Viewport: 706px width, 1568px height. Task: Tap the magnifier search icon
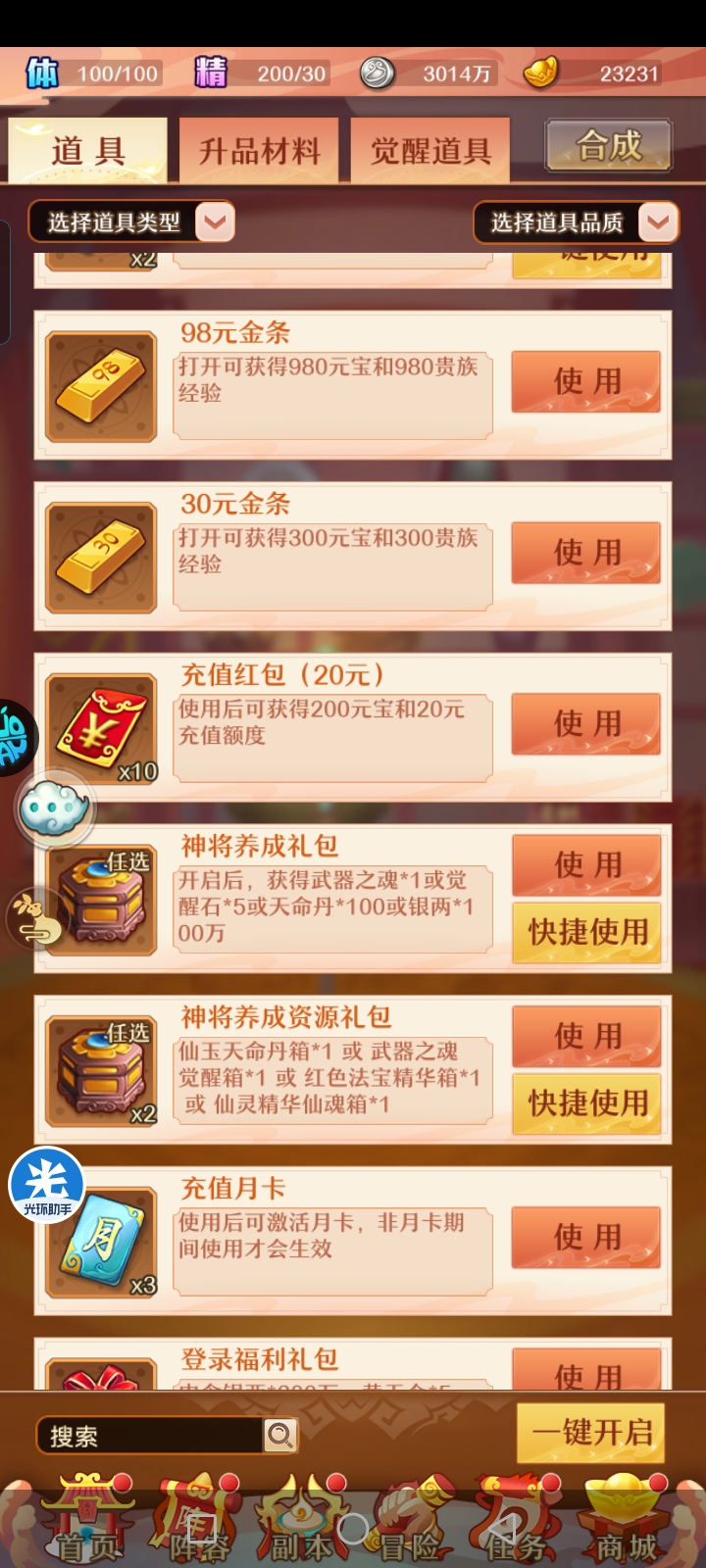tap(280, 1436)
